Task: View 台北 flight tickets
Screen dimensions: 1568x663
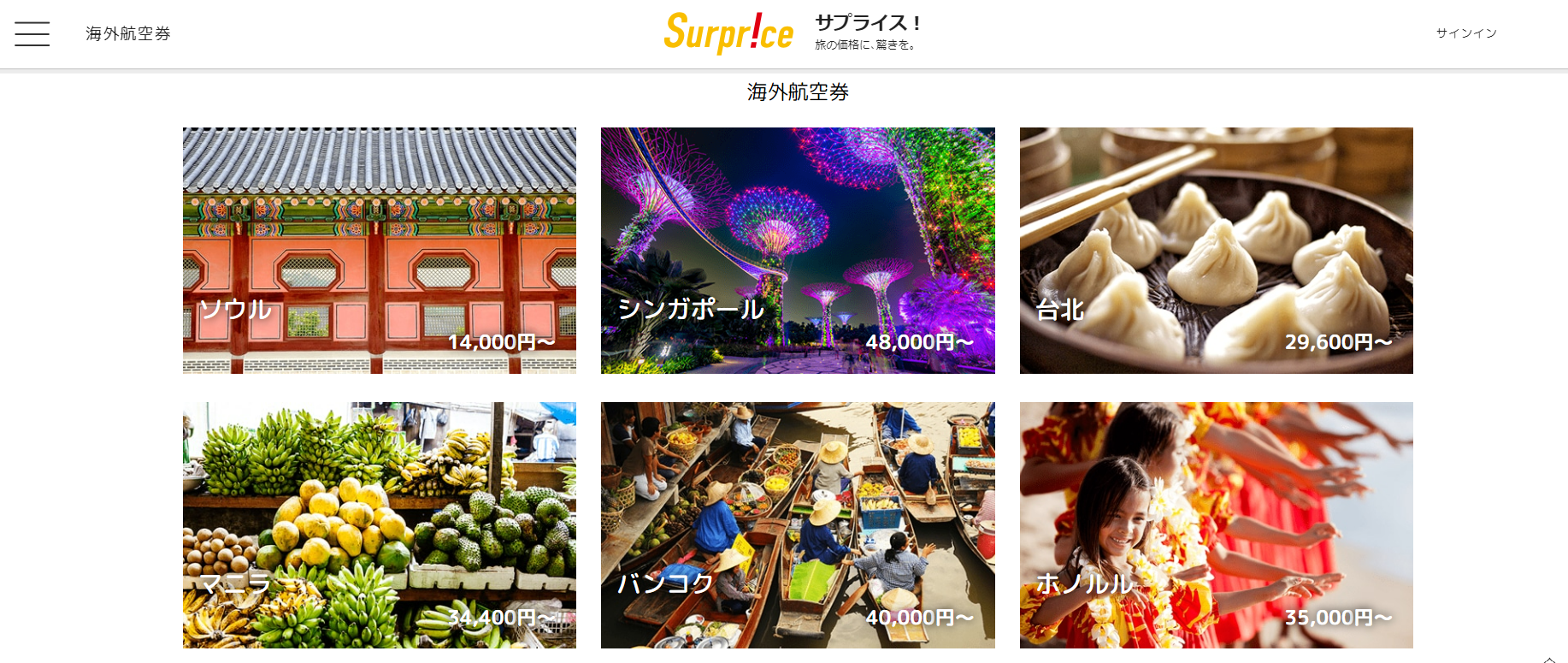Action: (x=1216, y=250)
